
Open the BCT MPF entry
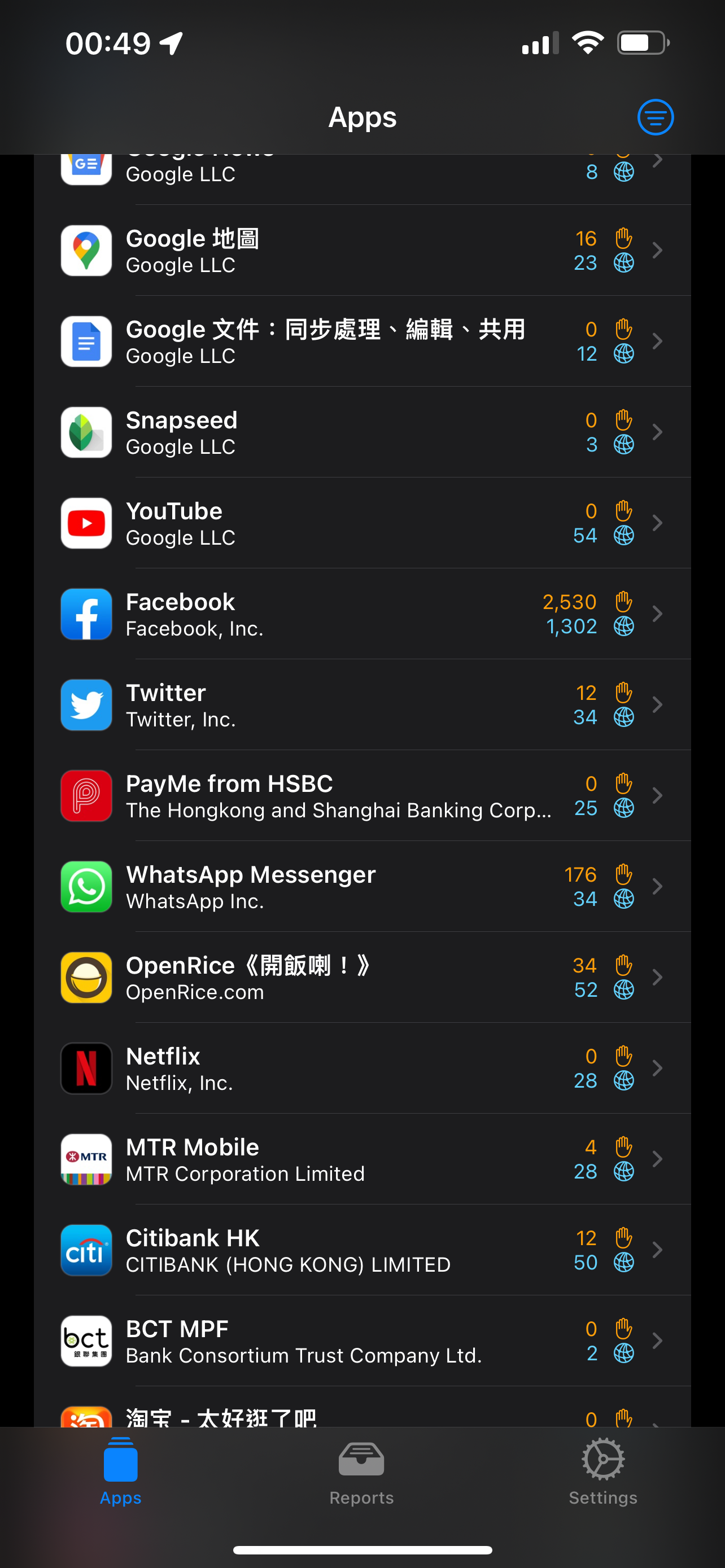[x=362, y=1341]
